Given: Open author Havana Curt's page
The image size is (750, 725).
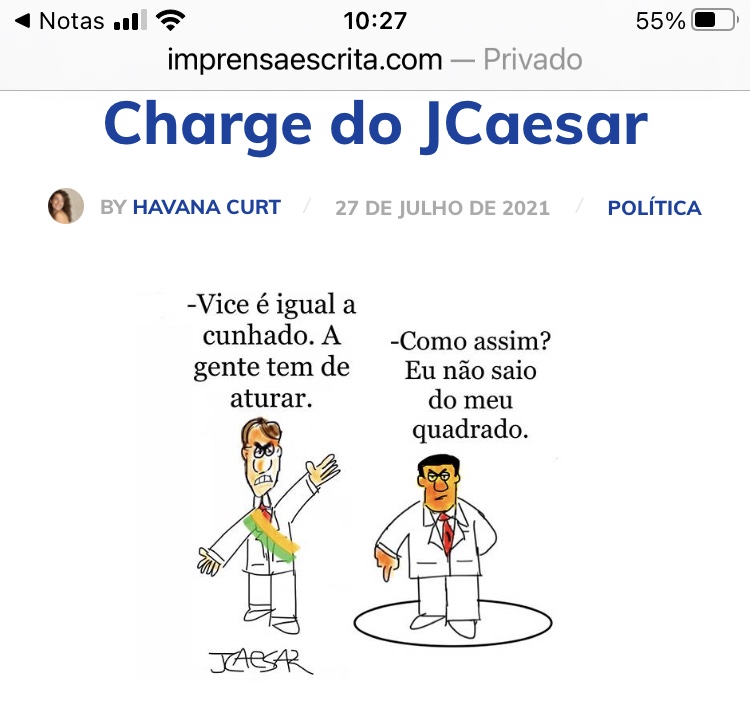Looking at the screenshot, I should [206, 208].
